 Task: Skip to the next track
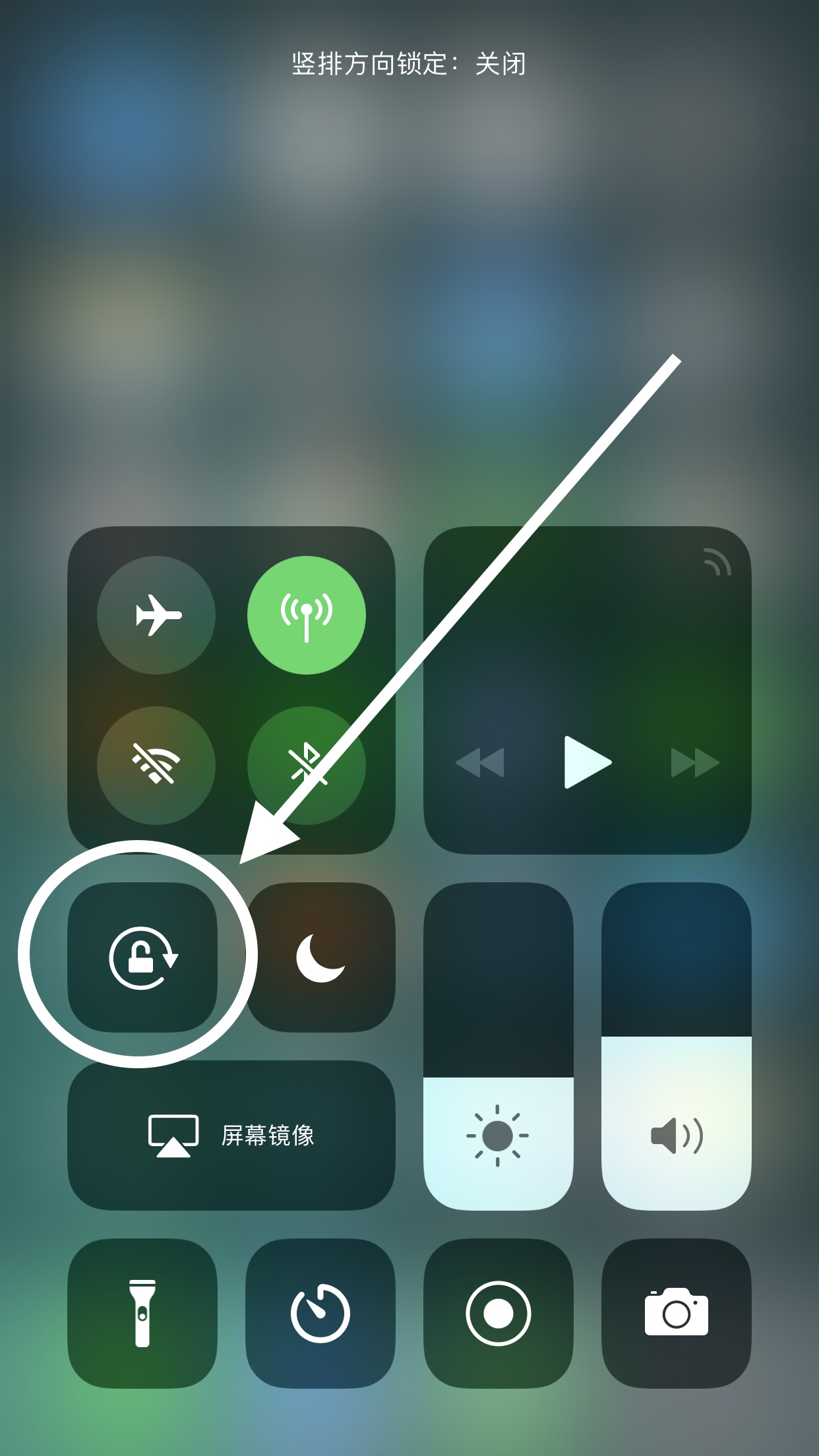tap(694, 762)
